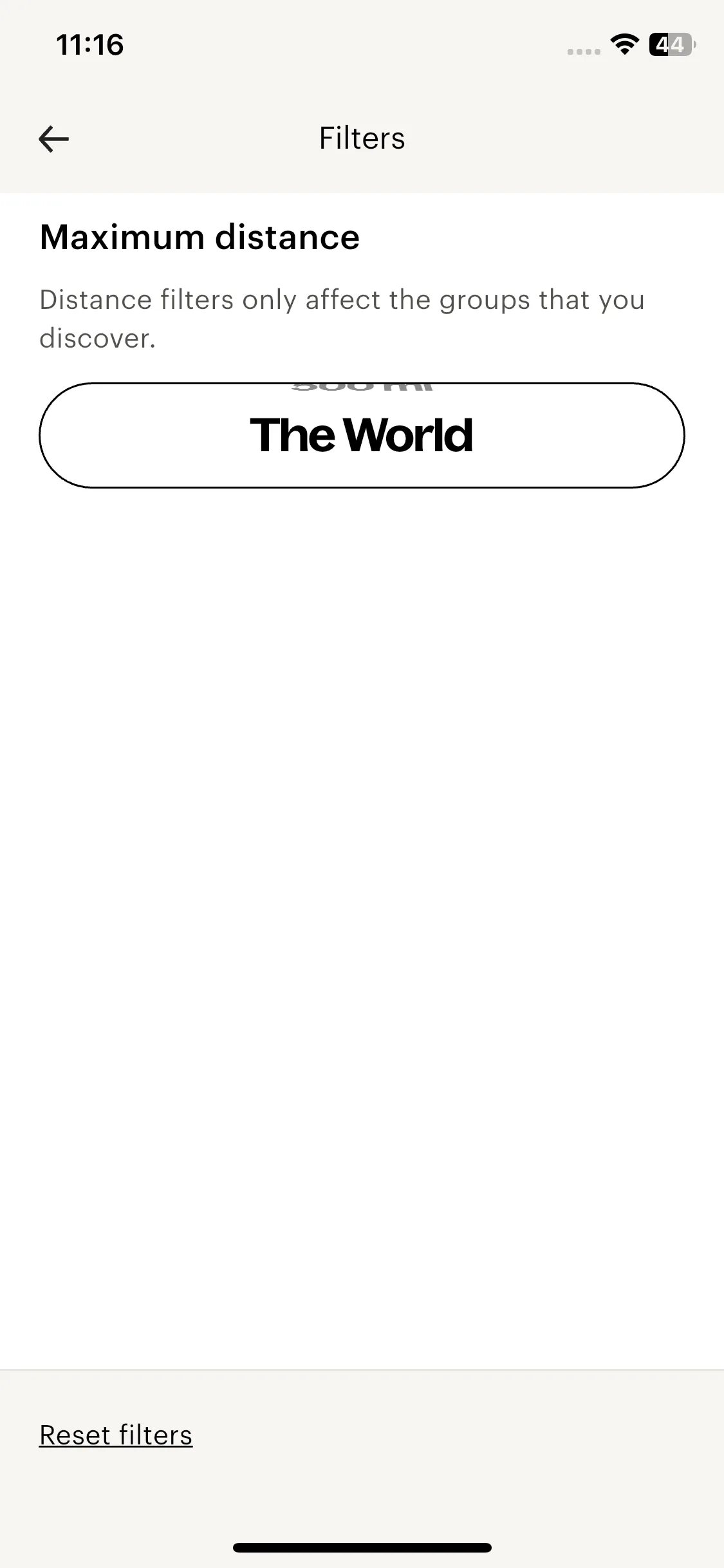Tap the Reset filters link
This screenshot has height=1568, width=724.
click(x=116, y=1435)
